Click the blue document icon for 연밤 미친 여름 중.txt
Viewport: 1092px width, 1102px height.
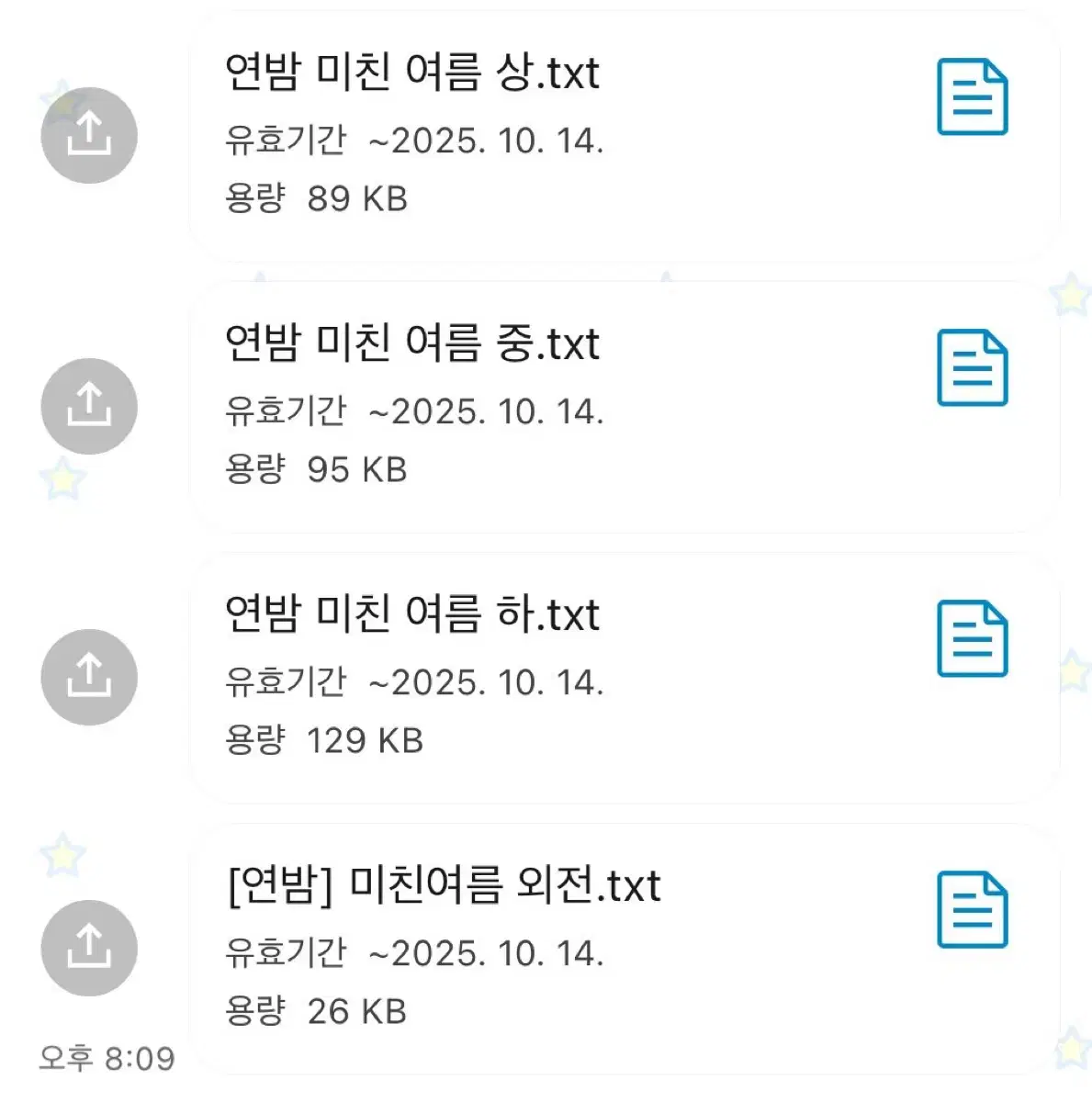(x=972, y=367)
